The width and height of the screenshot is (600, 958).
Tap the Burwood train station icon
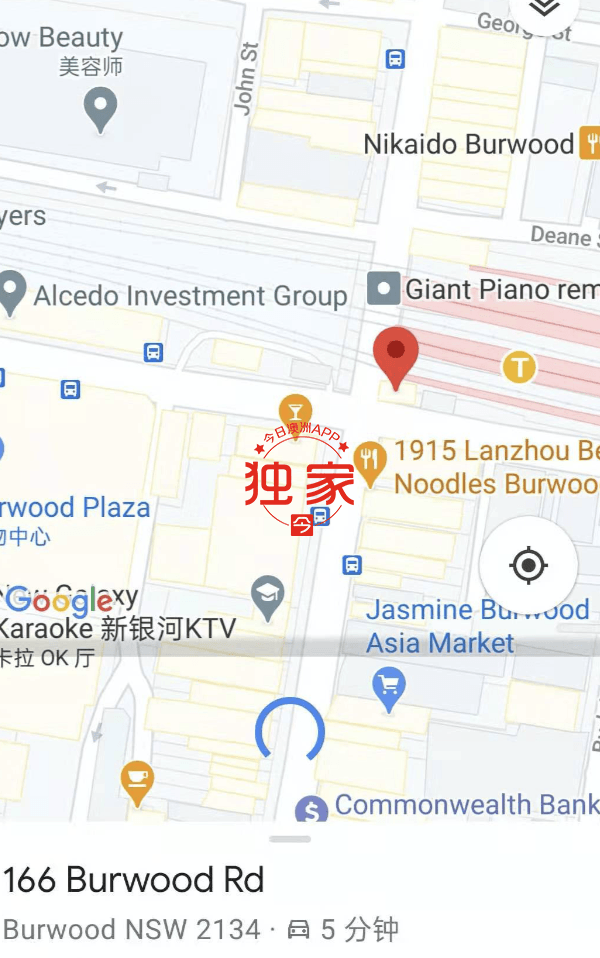tap(519, 368)
